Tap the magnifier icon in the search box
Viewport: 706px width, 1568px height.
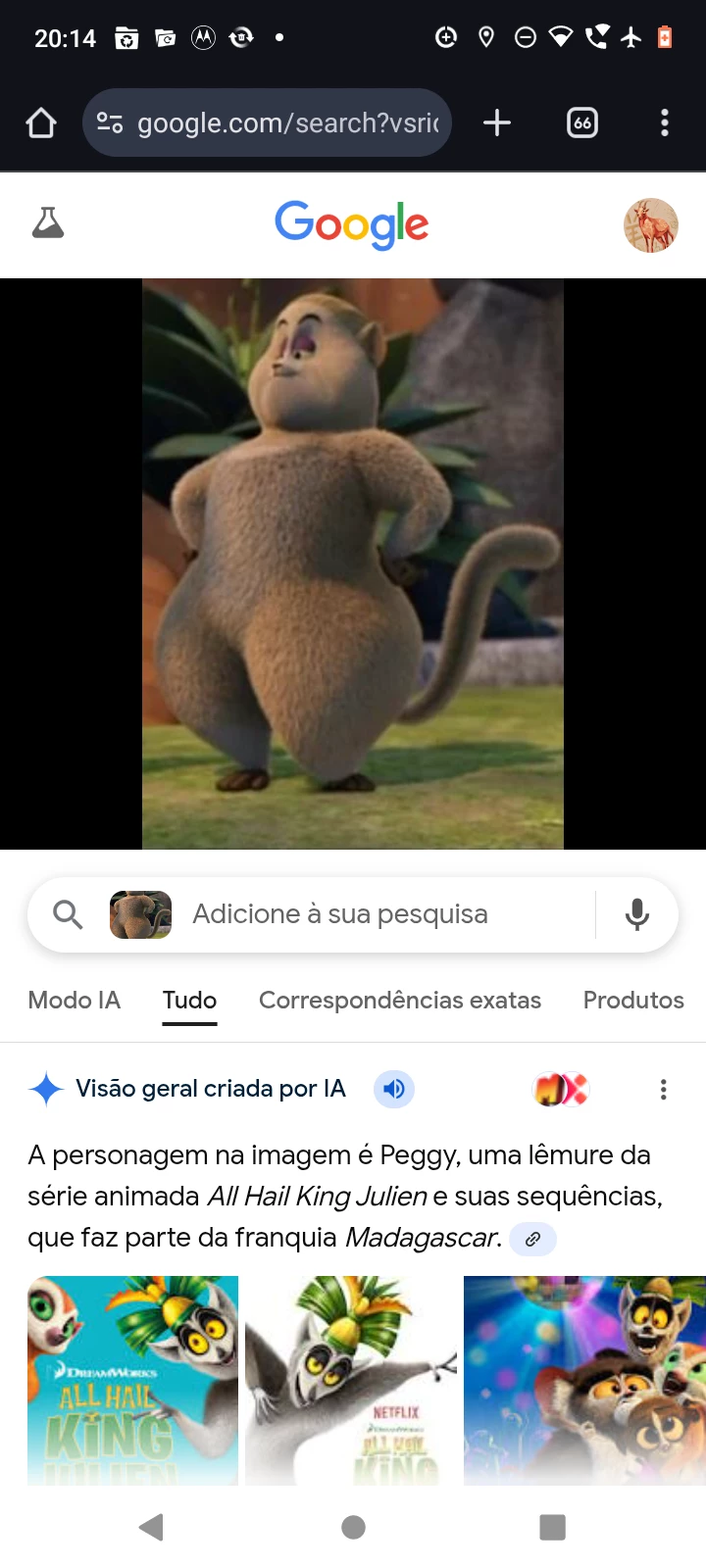coord(67,914)
